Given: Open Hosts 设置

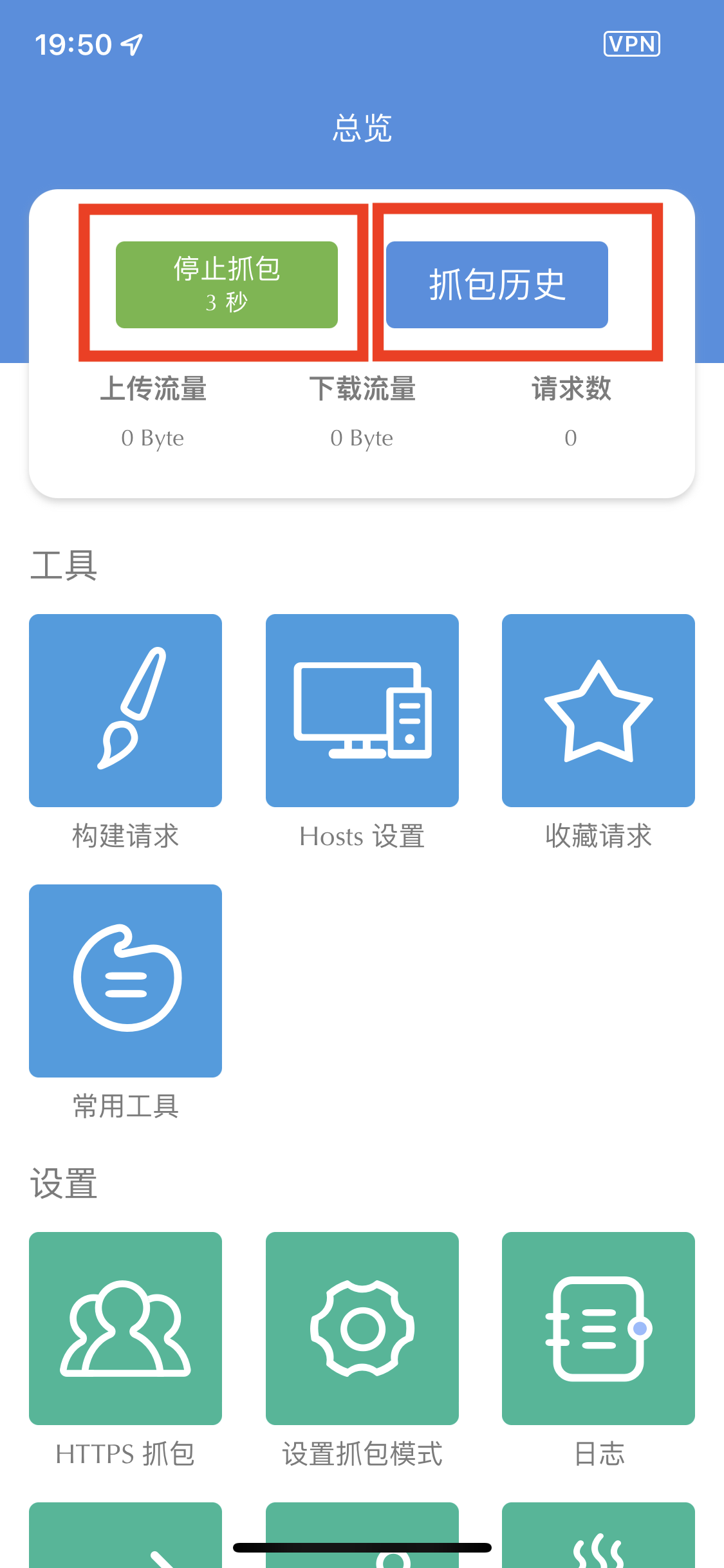Looking at the screenshot, I should (362, 710).
